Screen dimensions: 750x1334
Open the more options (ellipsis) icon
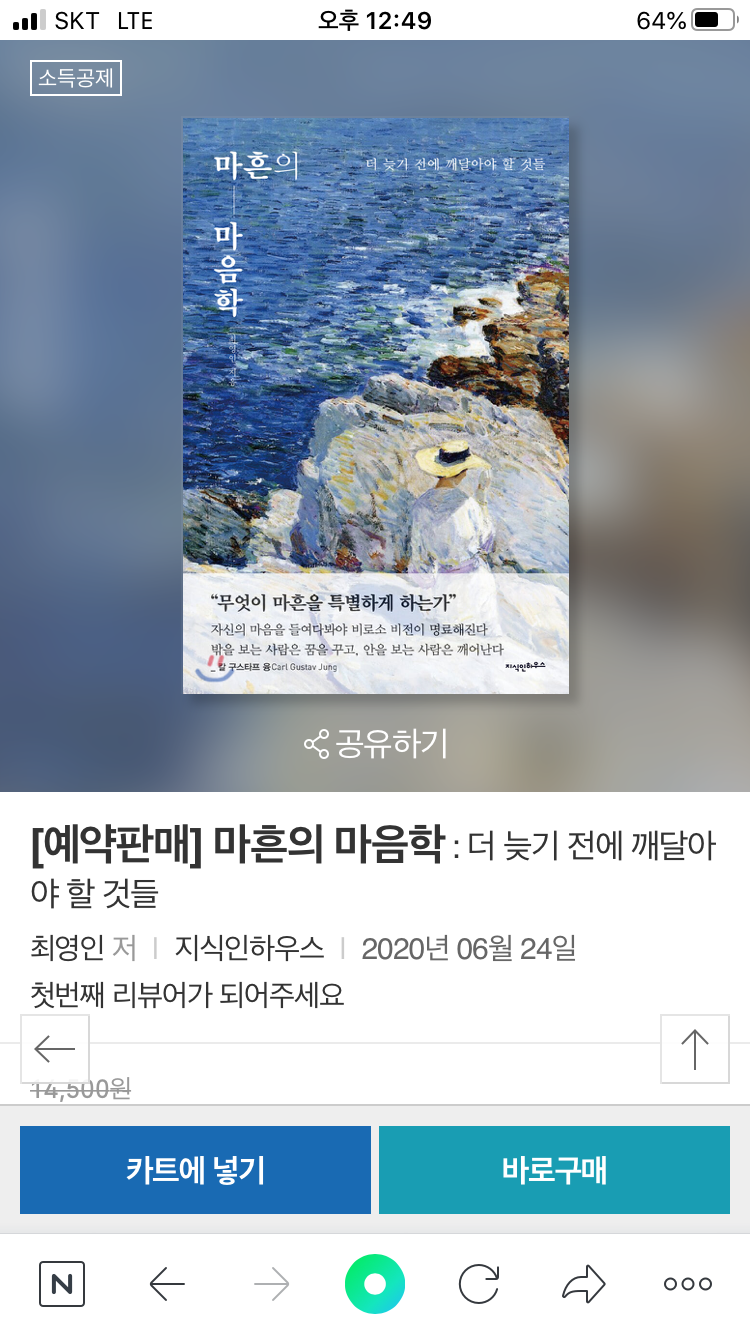(686, 1285)
